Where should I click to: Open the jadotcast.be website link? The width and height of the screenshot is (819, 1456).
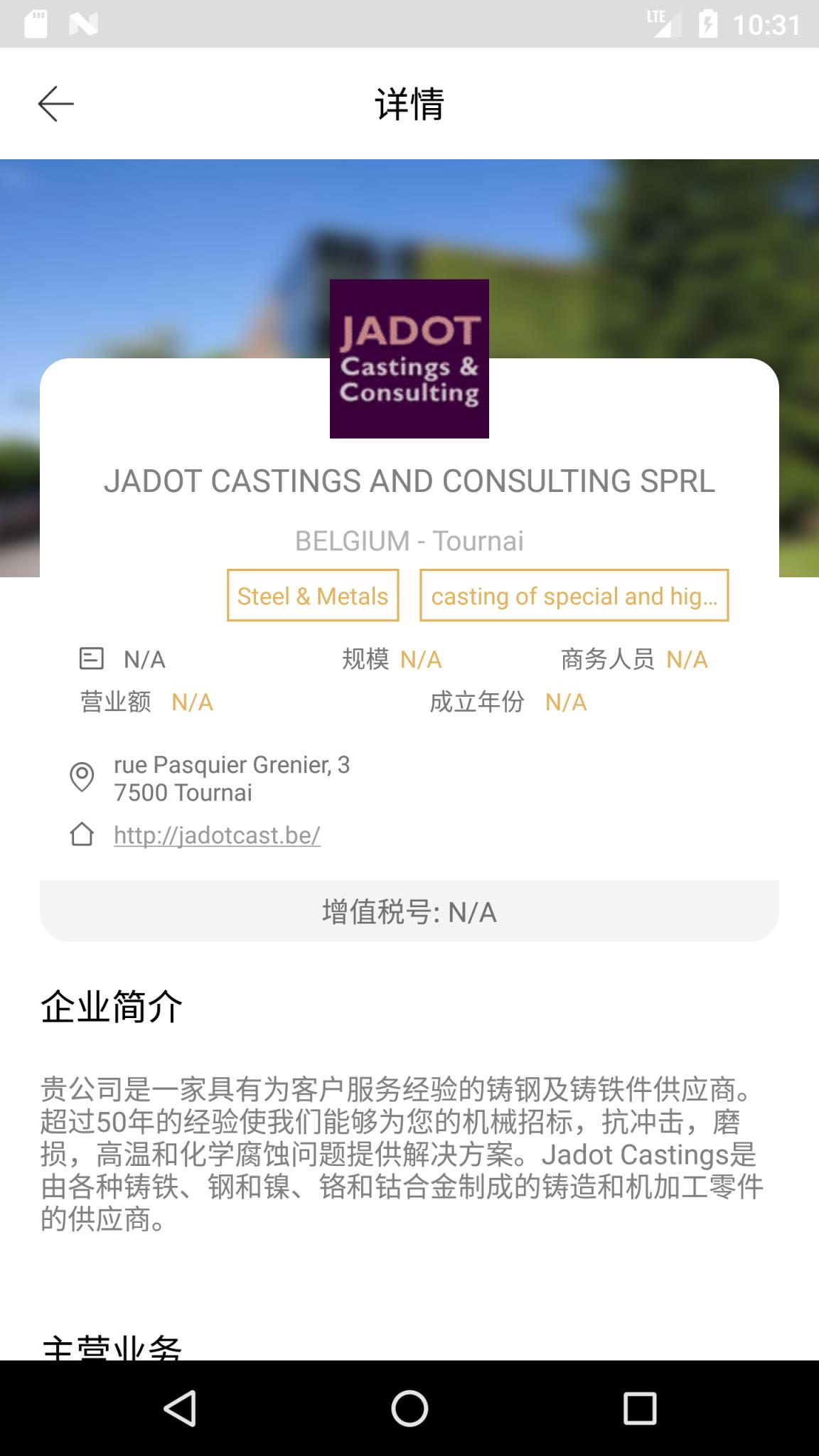pos(217,835)
